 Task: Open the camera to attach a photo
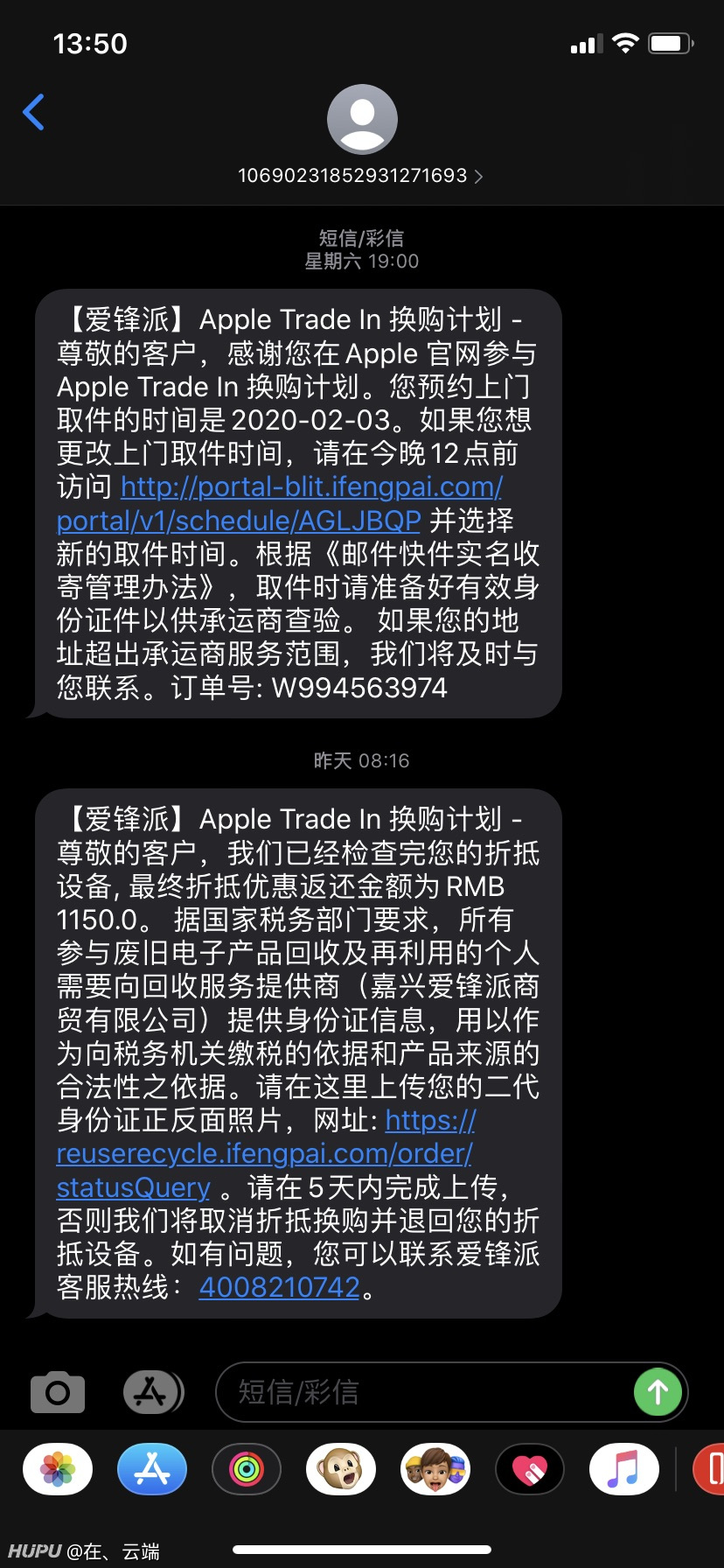pyautogui.click(x=58, y=1392)
